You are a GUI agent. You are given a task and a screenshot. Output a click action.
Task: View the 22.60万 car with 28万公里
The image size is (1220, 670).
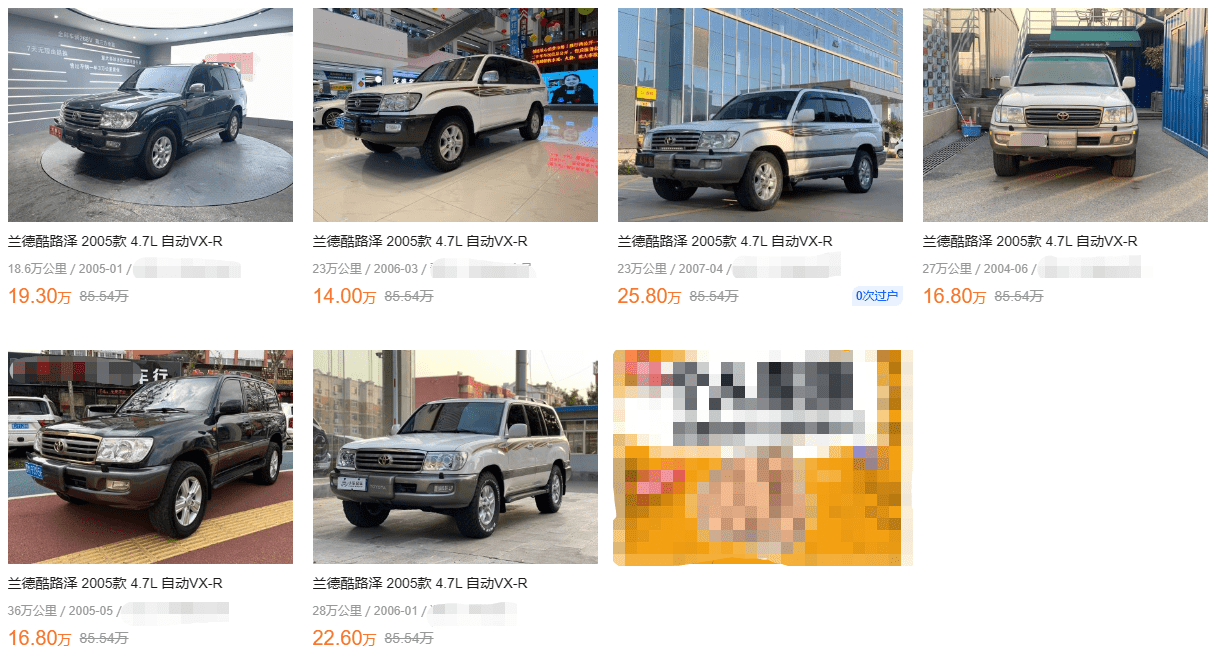(455, 457)
